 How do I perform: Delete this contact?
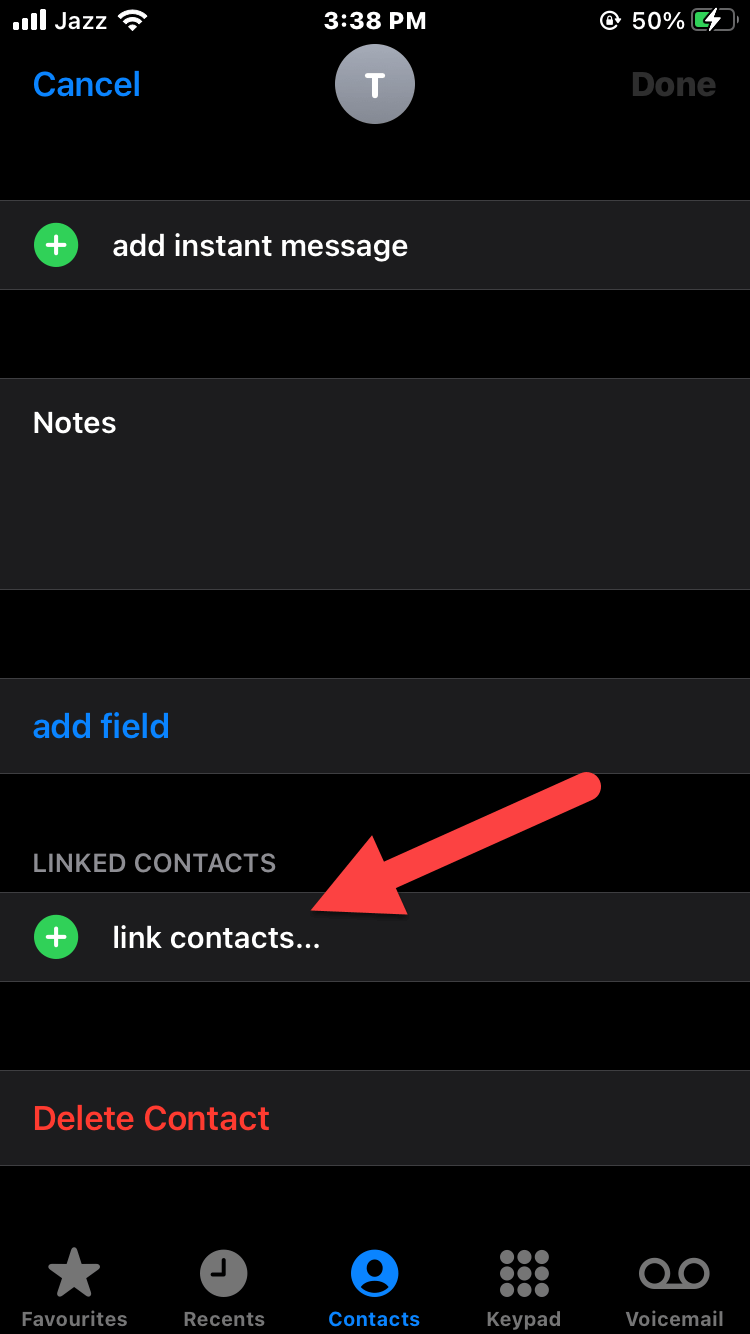tap(151, 1118)
